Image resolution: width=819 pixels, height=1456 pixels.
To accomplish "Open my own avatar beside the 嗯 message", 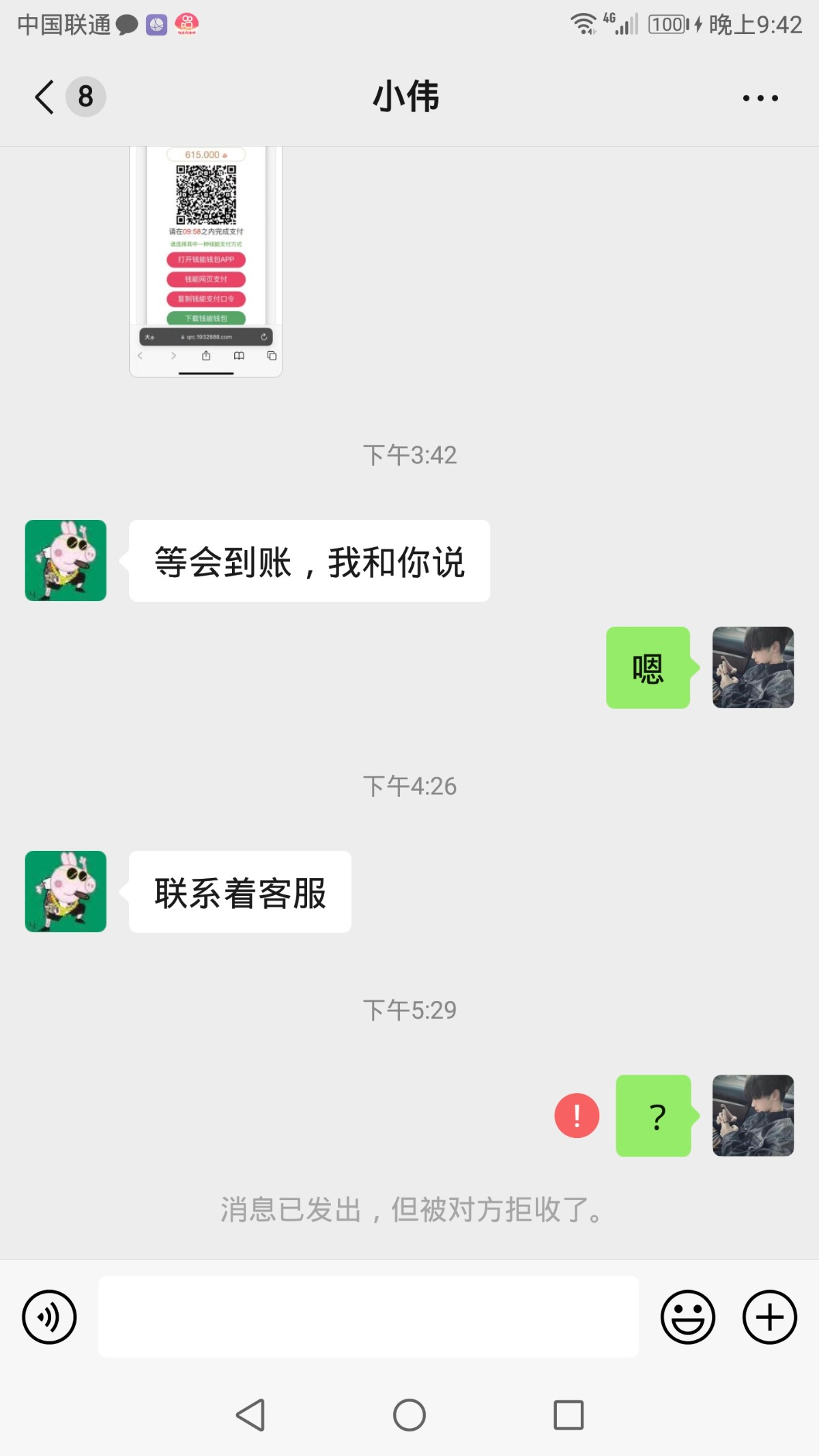I will [x=753, y=667].
